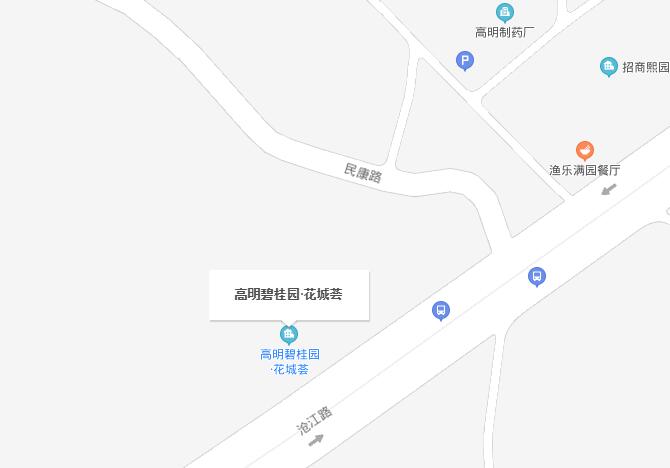Open the 高明碧桂园·花城荟 info bubble
Screen dimensions: 670x468
(x=288, y=294)
